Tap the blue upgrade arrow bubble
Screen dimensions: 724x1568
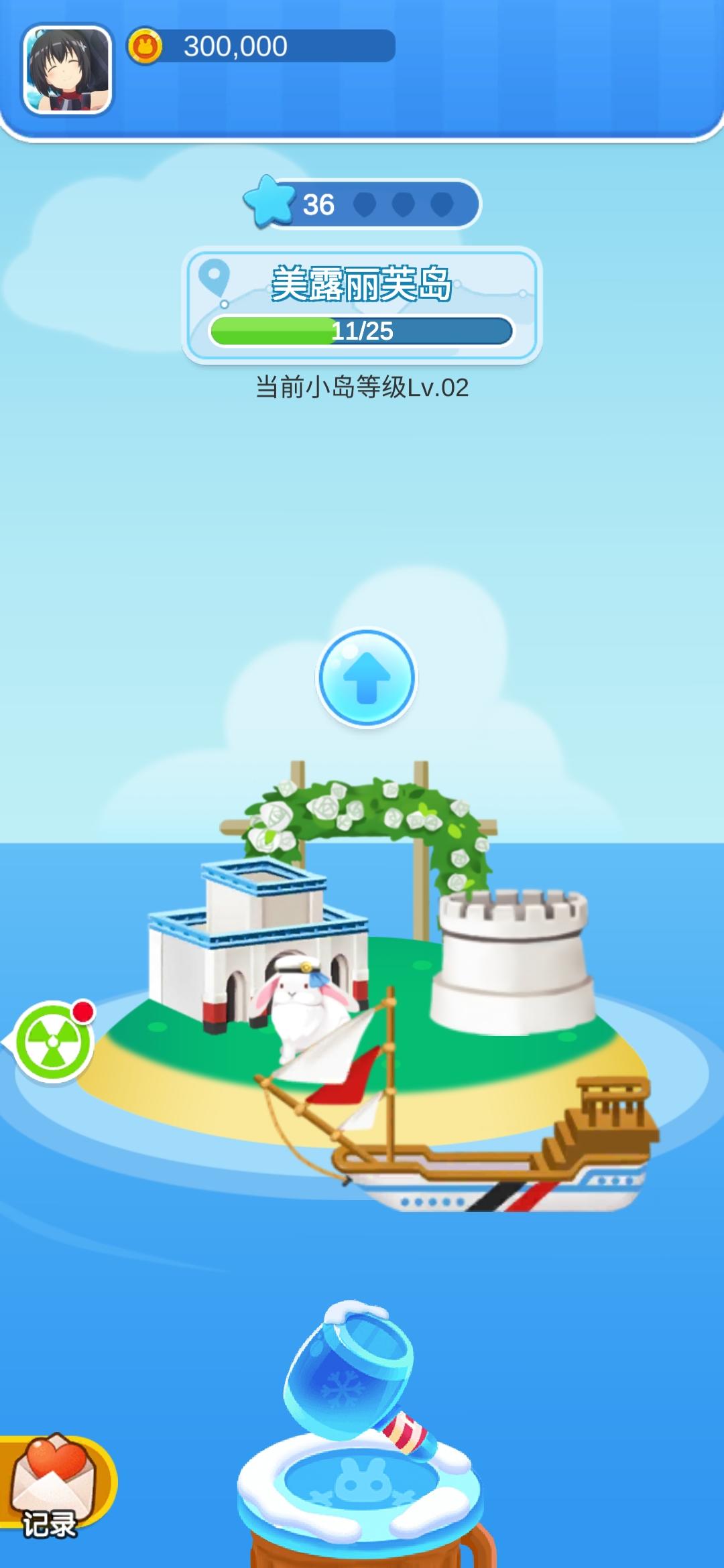(x=366, y=677)
